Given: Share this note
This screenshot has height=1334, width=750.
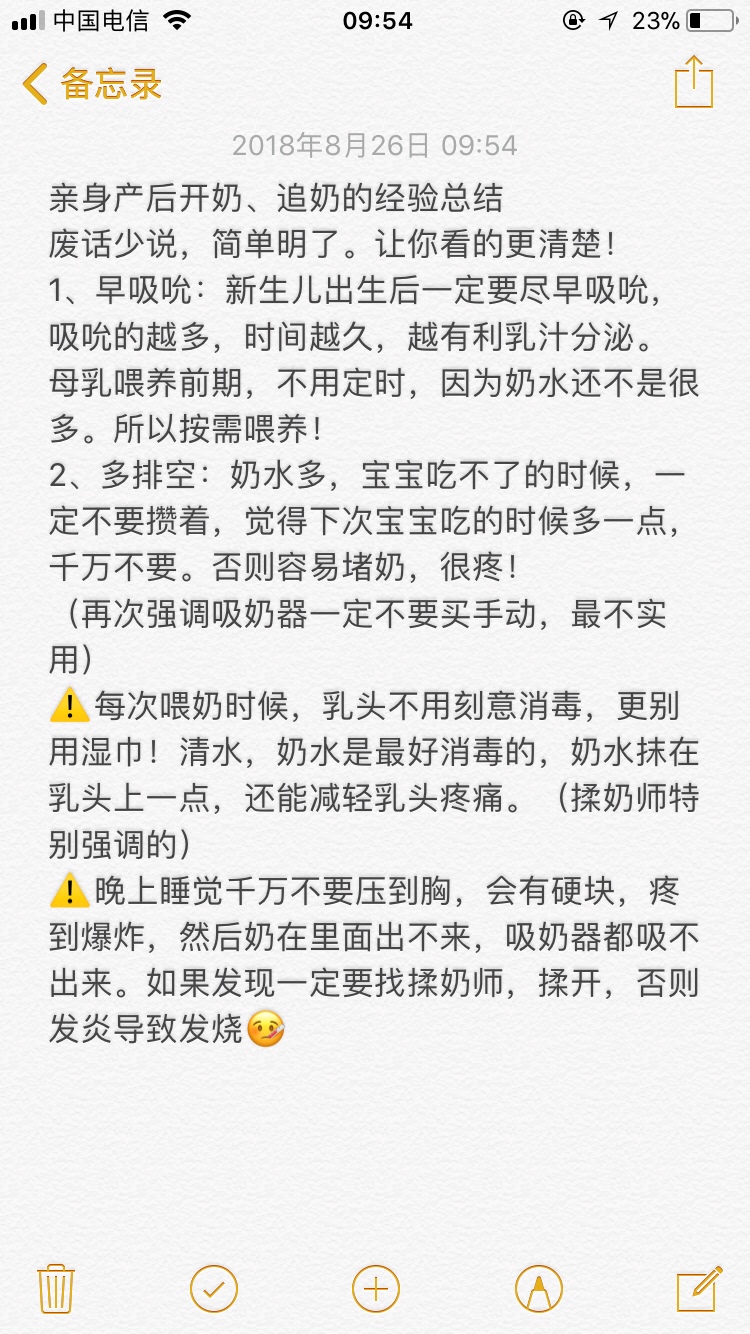Looking at the screenshot, I should coord(693,82).
